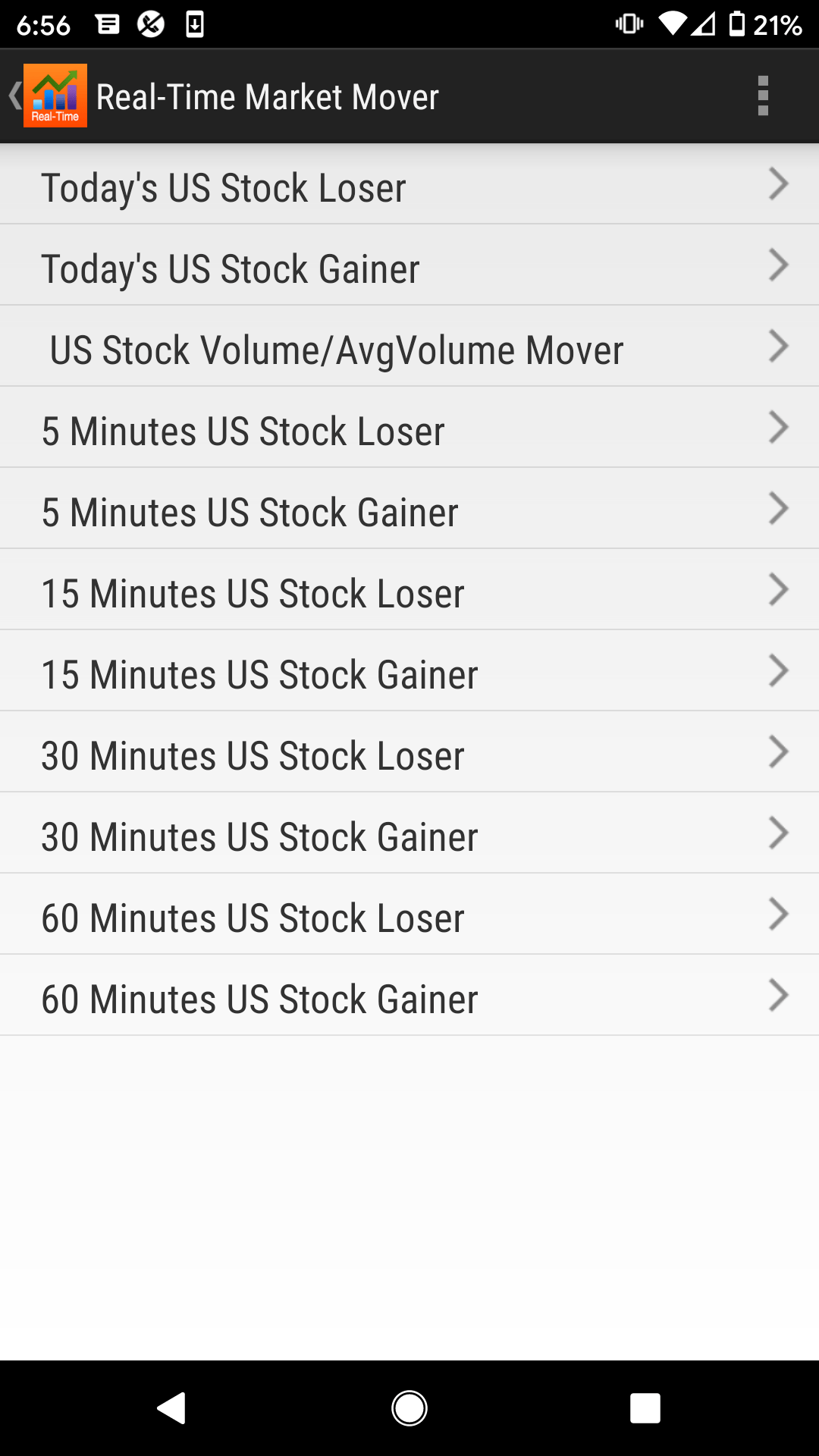Expand the chevron for 60 Minutes US Stock Loser
This screenshot has width=819, height=1456.
click(x=778, y=914)
